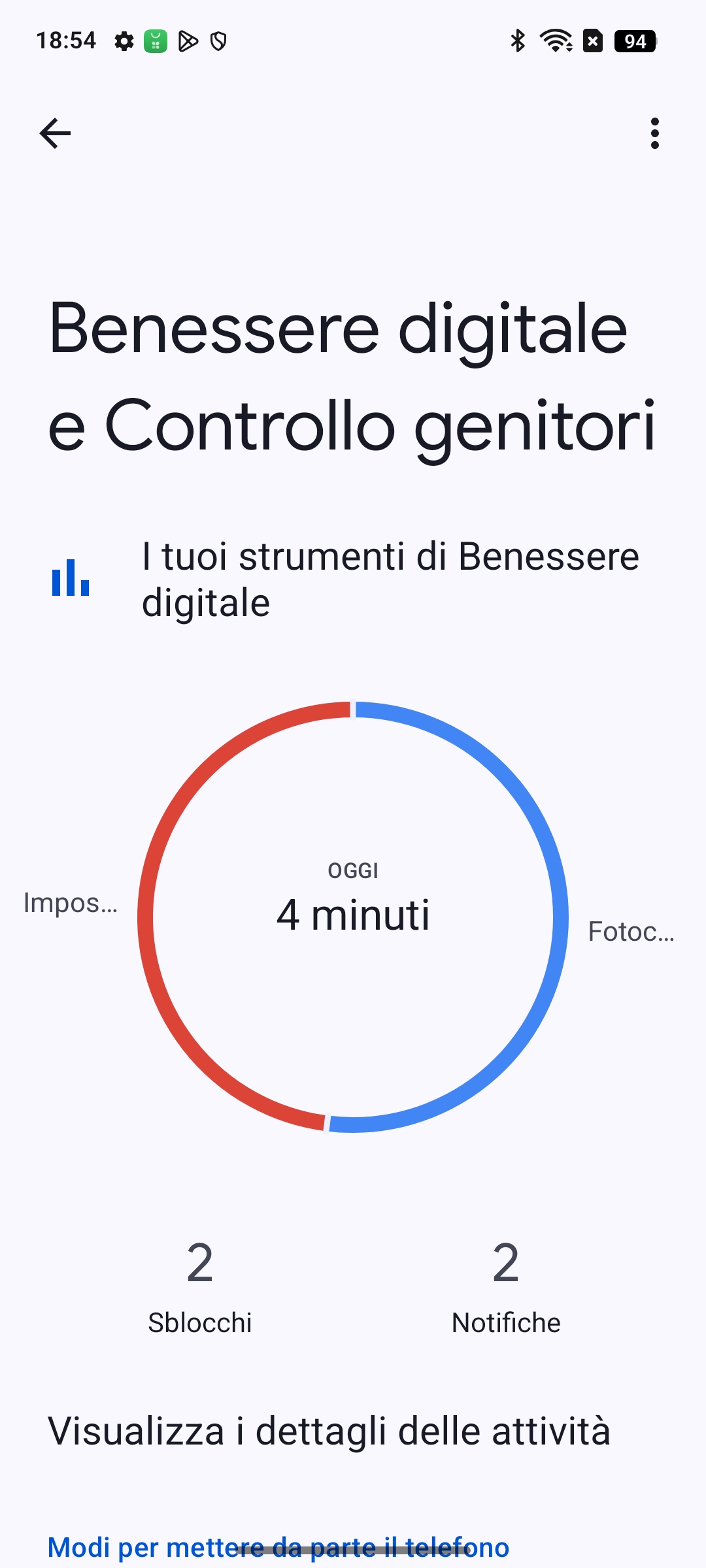Screen dimensions: 706x1568
Task: Open the three-dot overflow menu
Action: tap(654, 133)
